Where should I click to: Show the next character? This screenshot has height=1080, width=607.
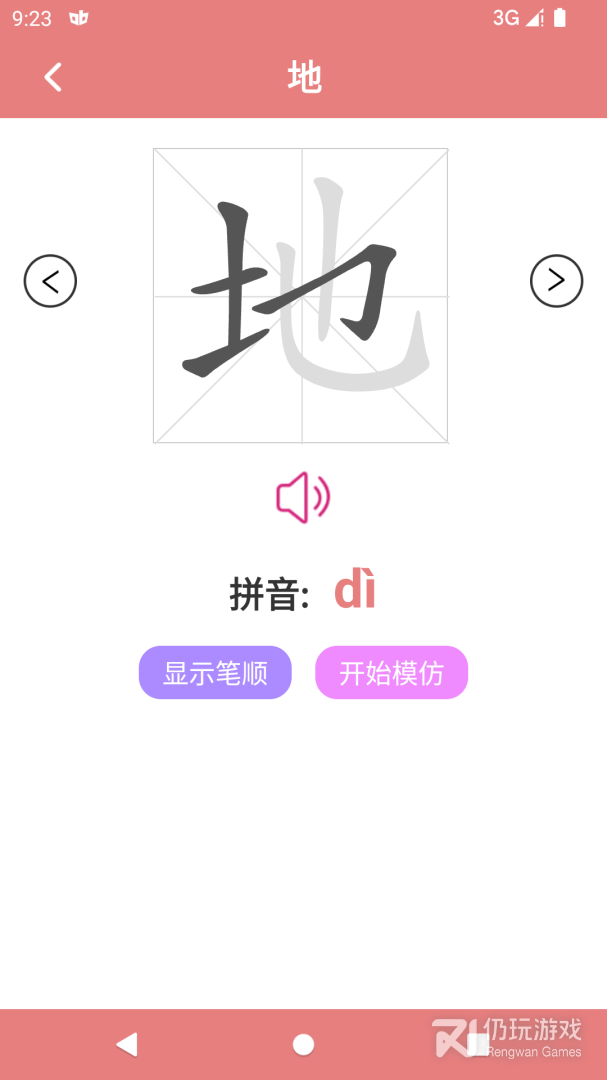pyautogui.click(x=556, y=281)
